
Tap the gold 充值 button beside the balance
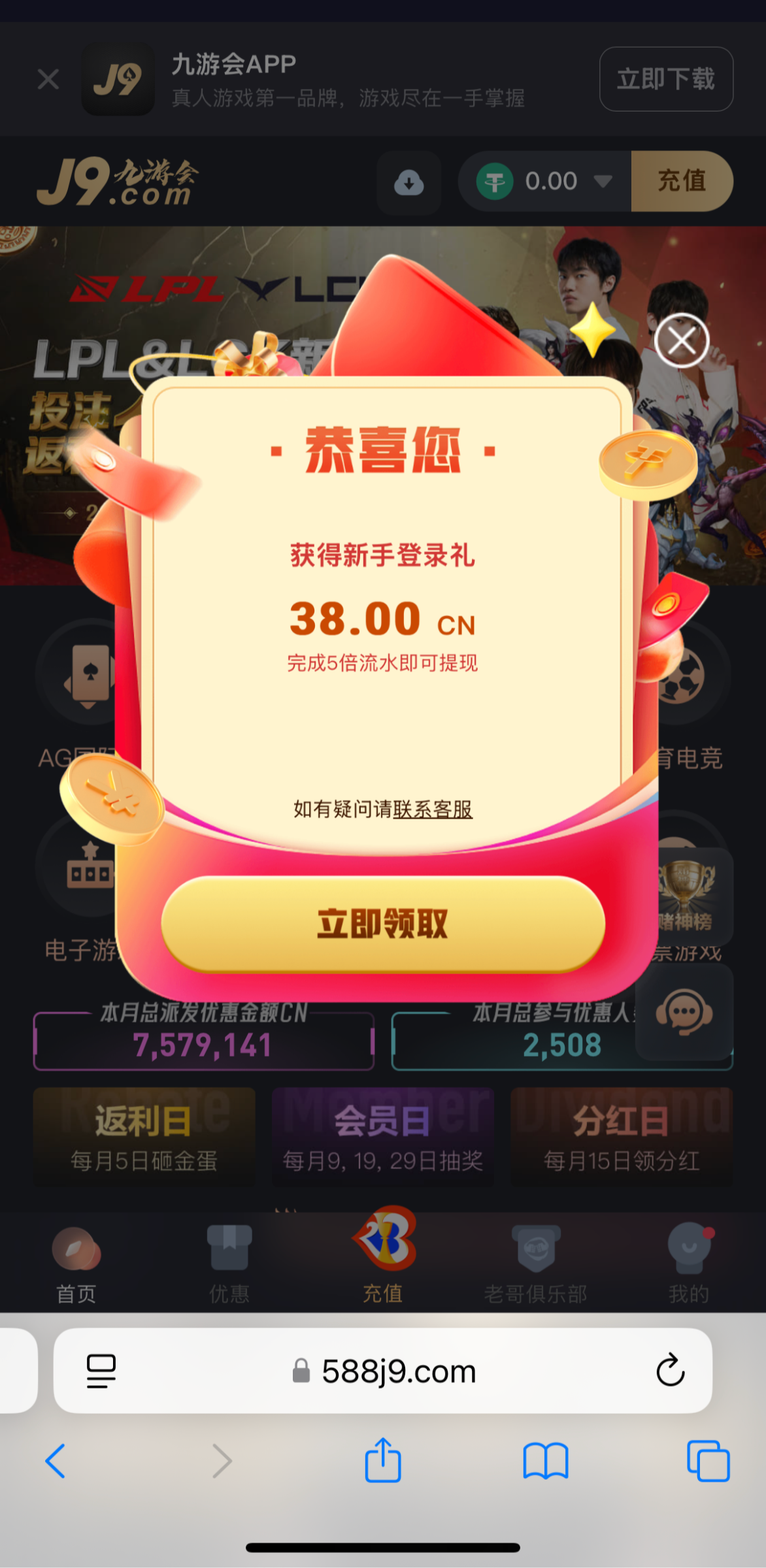(682, 181)
